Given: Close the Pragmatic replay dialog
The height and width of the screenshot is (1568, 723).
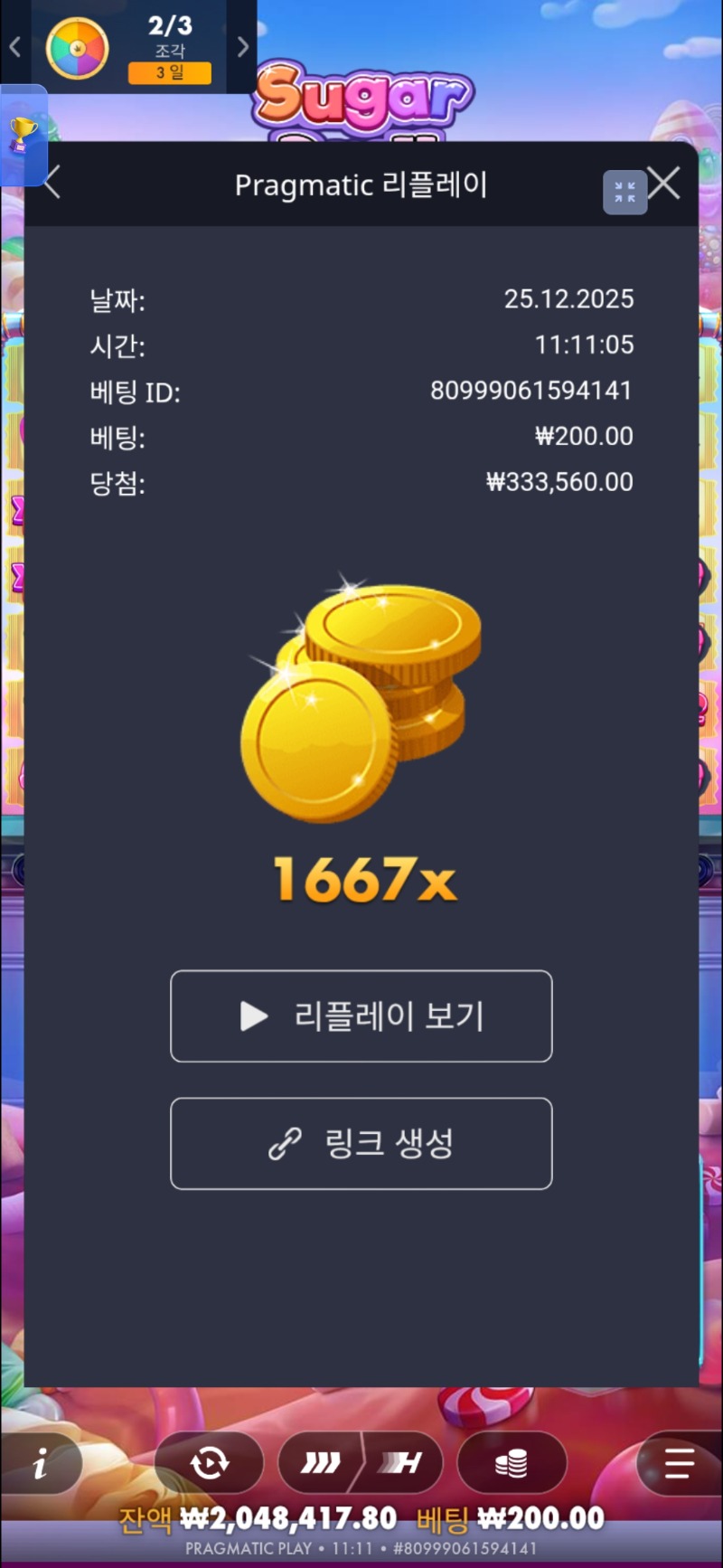Looking at the screenshot, I should click(665, 184).
